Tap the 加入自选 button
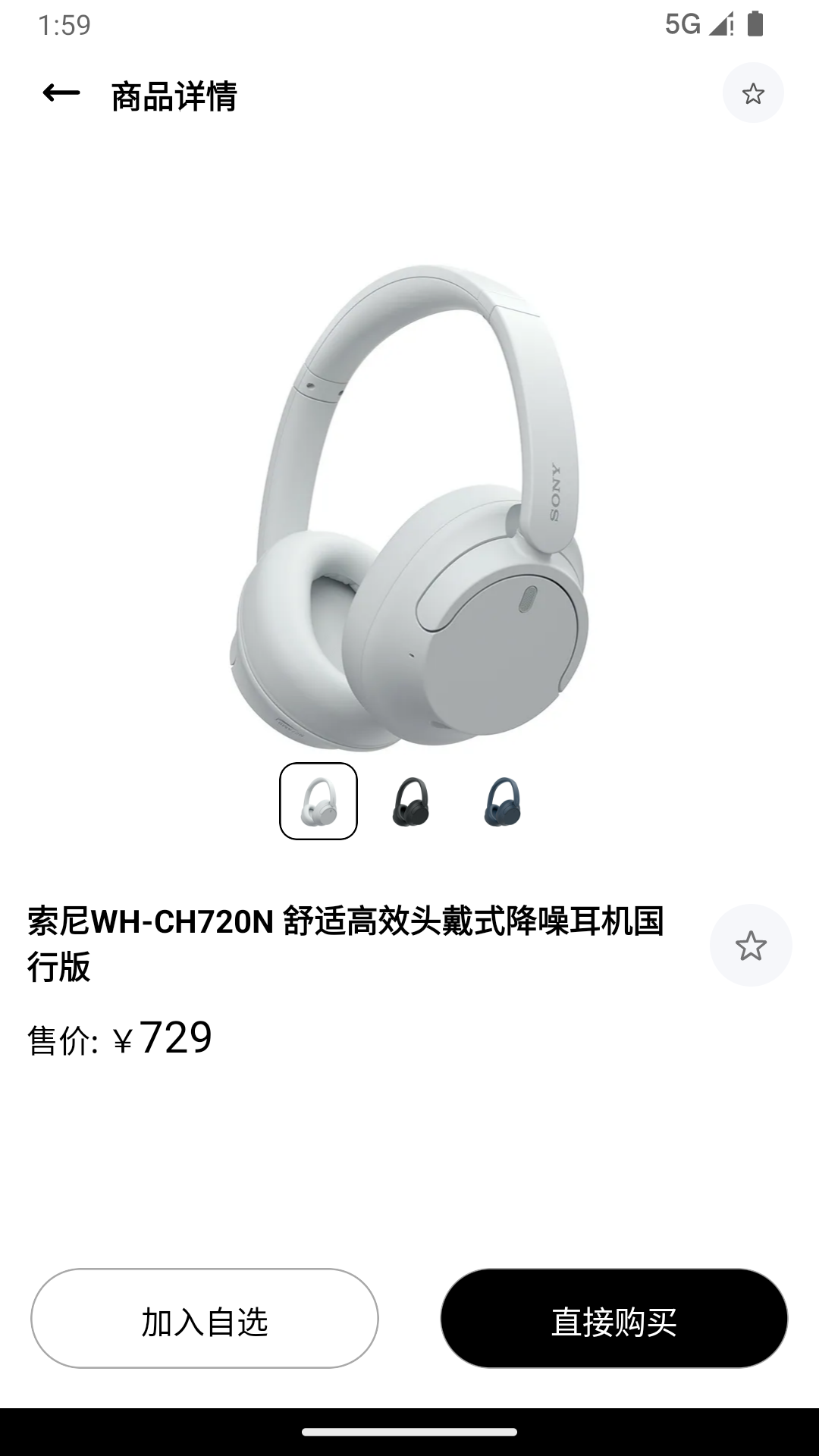Image resolution: width=819 pixels, height=1456 pixels. 205,1319
